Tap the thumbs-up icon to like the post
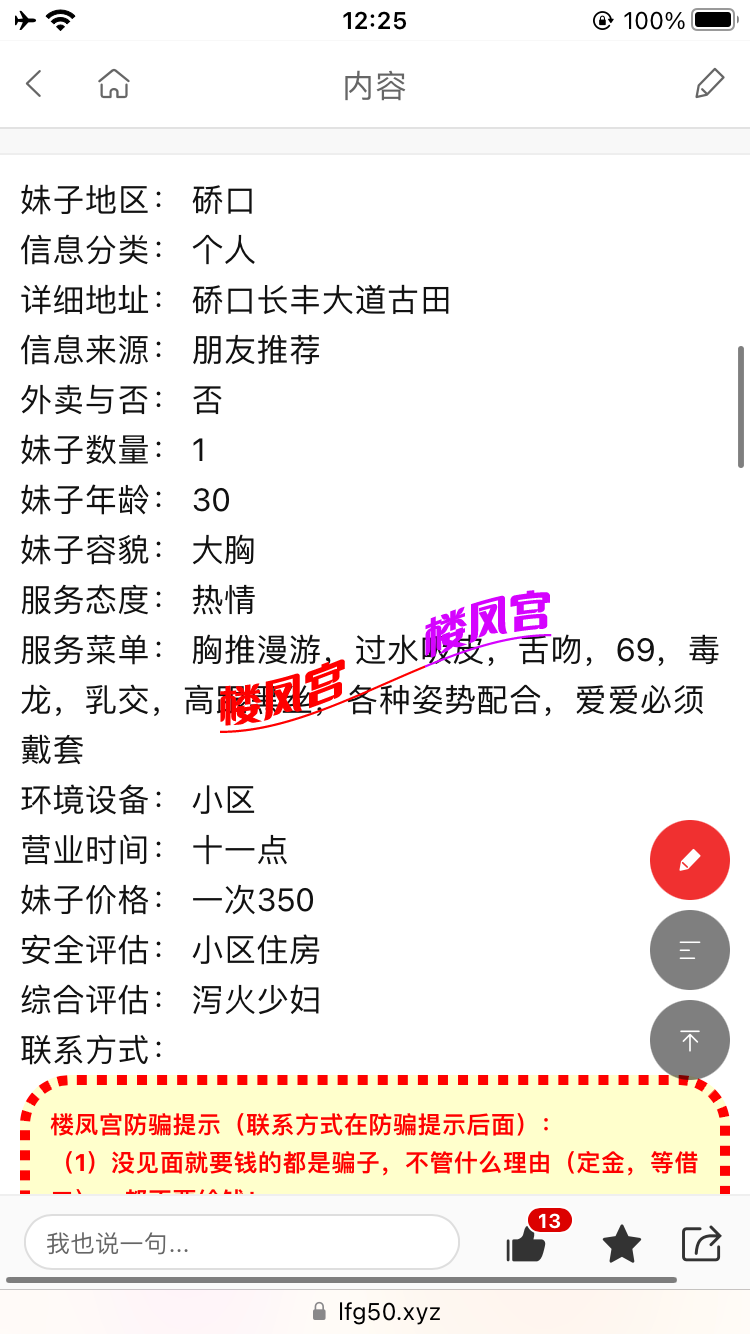Viewport: 750px width, 1334px height. click(524, 1248)
